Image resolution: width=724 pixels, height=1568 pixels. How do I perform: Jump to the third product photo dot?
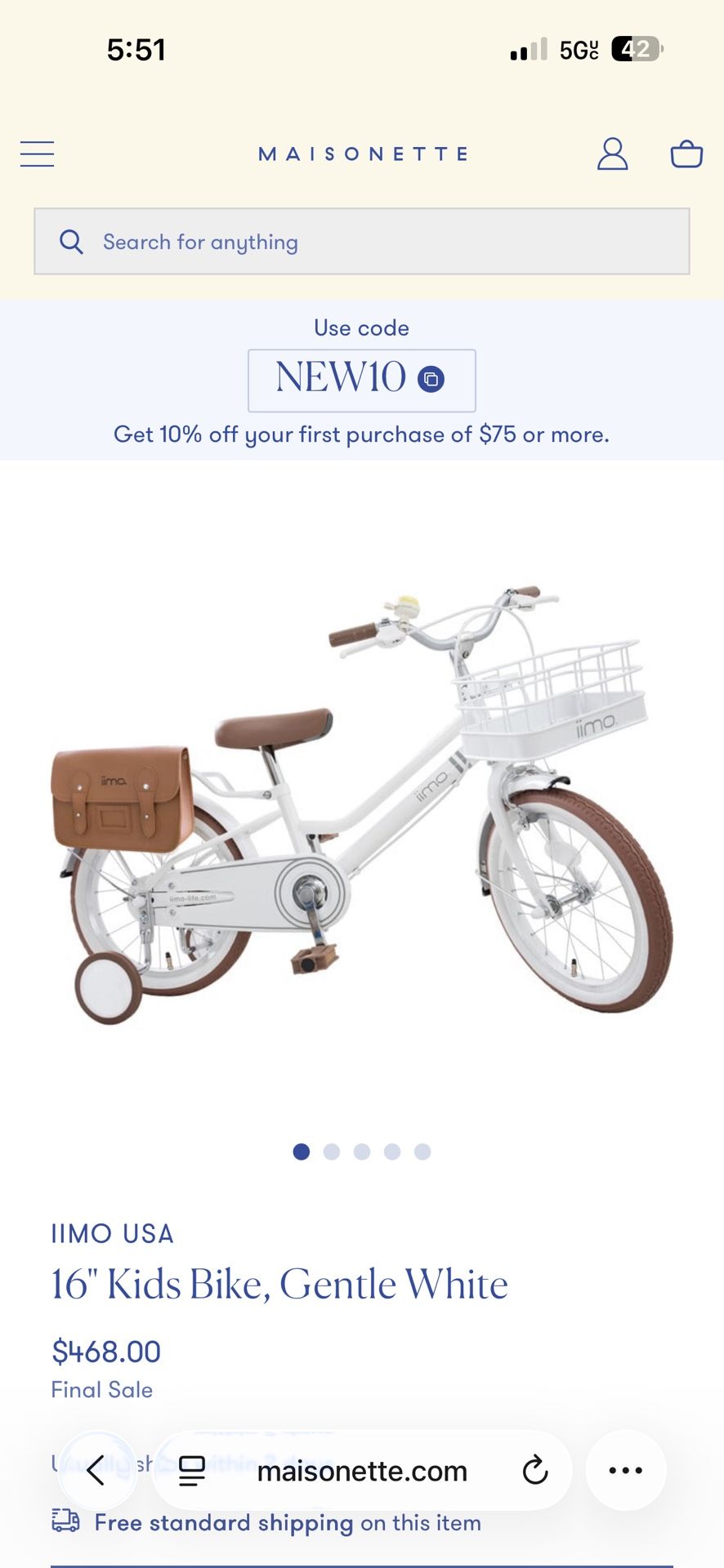point(362,1151)
